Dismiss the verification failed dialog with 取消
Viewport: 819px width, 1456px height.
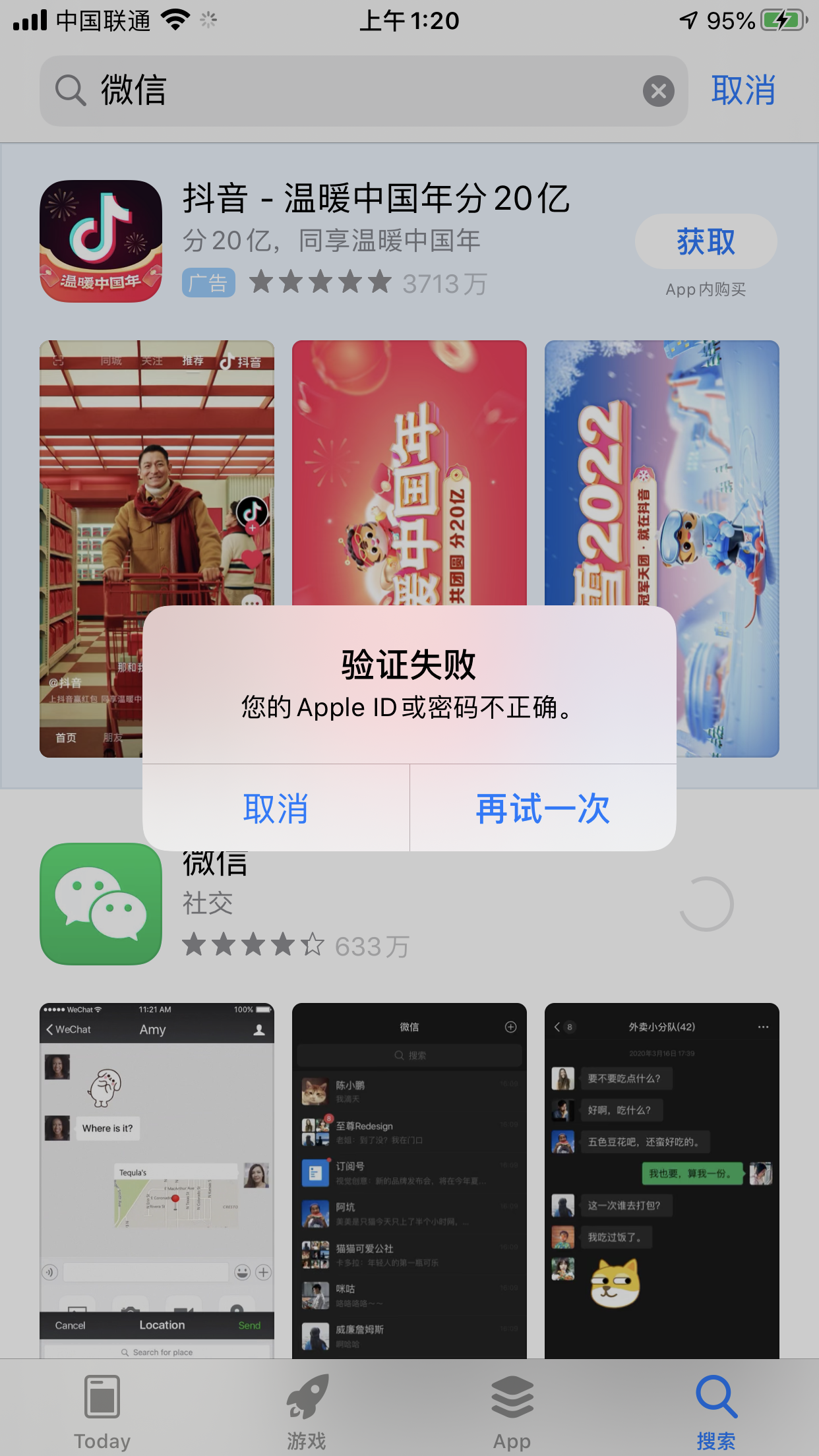tap(276, 808)
